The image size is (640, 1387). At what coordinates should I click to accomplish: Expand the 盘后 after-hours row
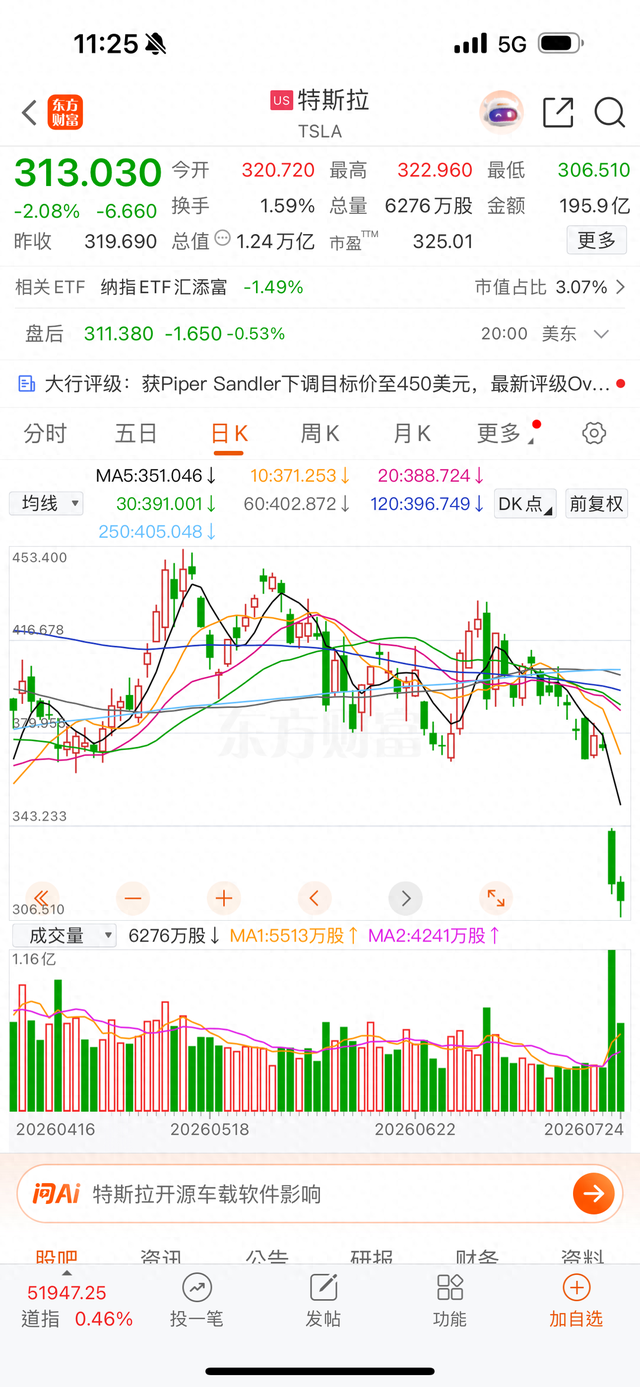(x=320, y=333)
